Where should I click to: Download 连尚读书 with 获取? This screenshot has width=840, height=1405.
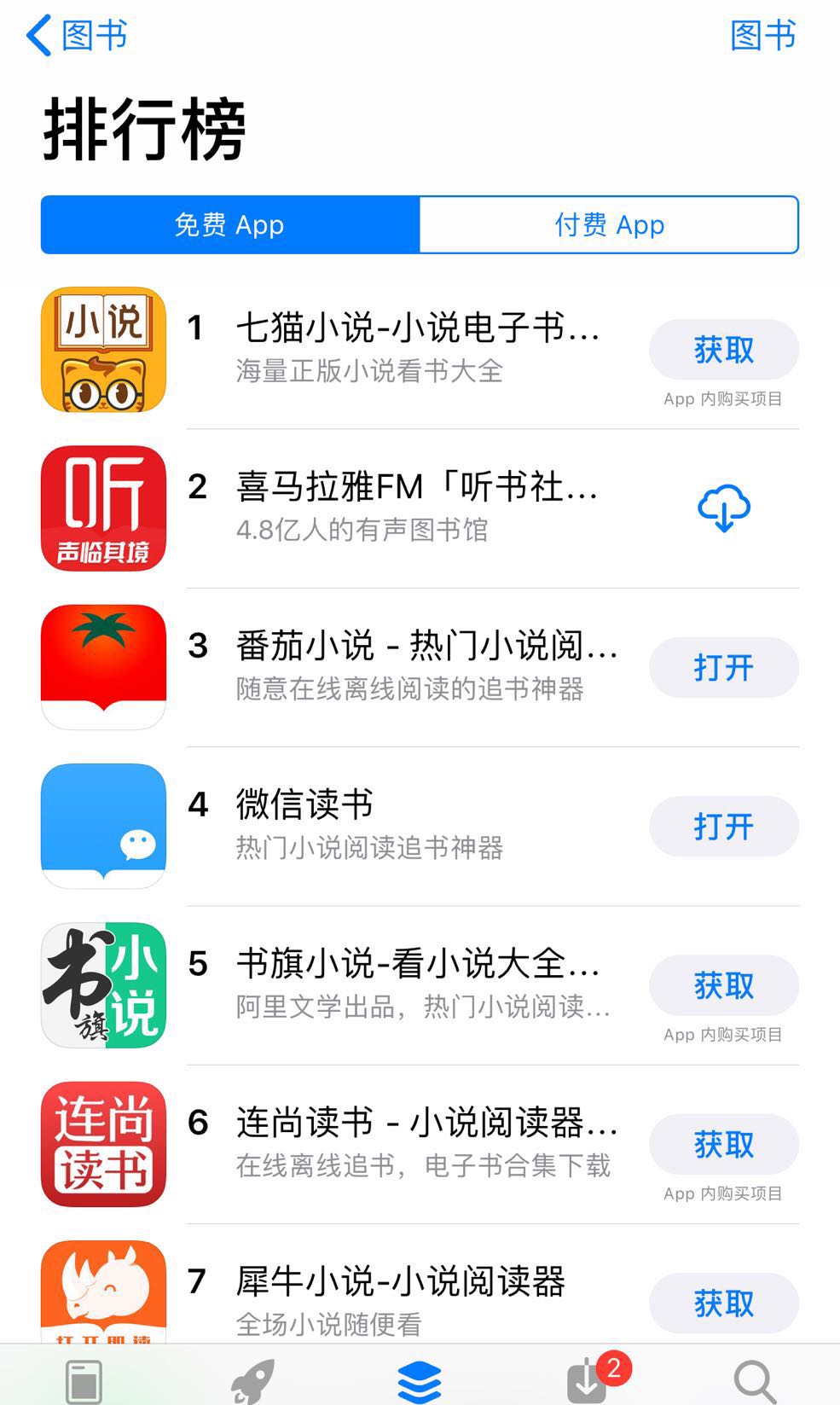[723, 1144]
